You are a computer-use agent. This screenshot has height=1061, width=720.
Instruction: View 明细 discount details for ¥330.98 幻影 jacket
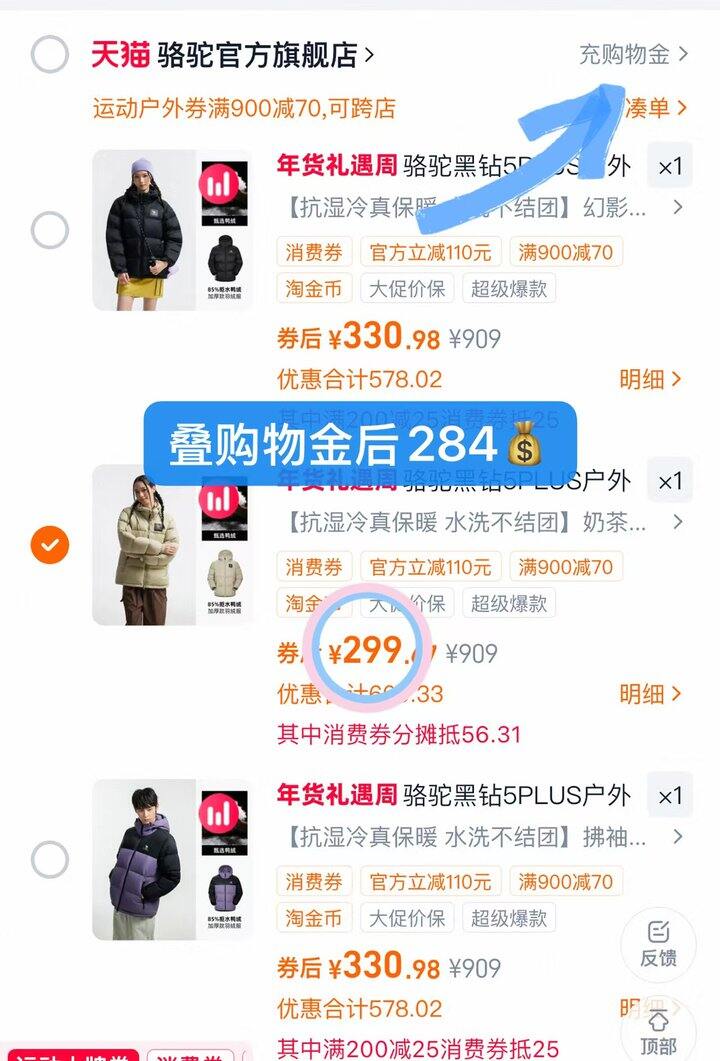650,380
